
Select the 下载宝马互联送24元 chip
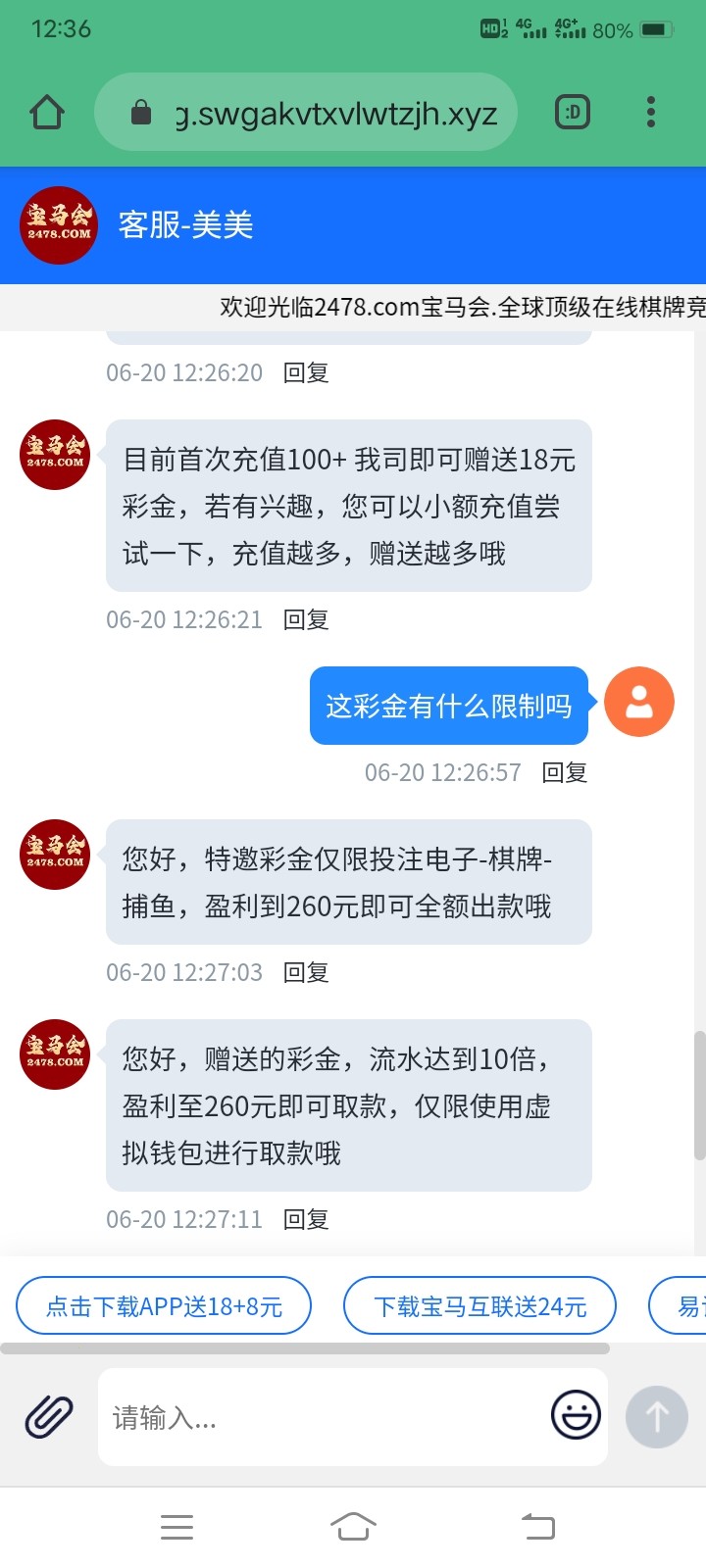click(x=479, y=1306)
